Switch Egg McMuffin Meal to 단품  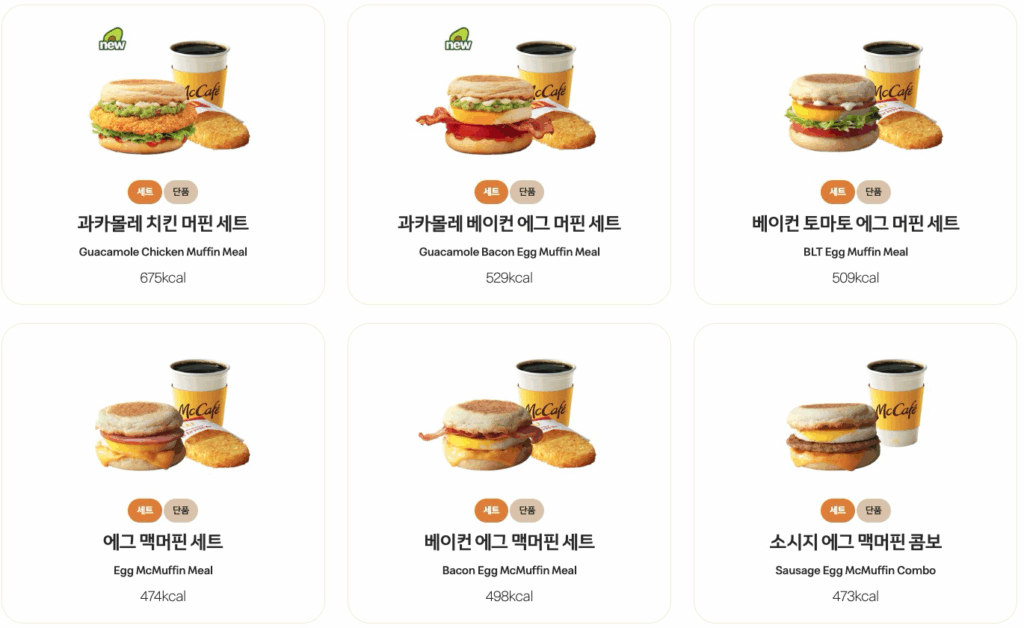coord(181,510)
